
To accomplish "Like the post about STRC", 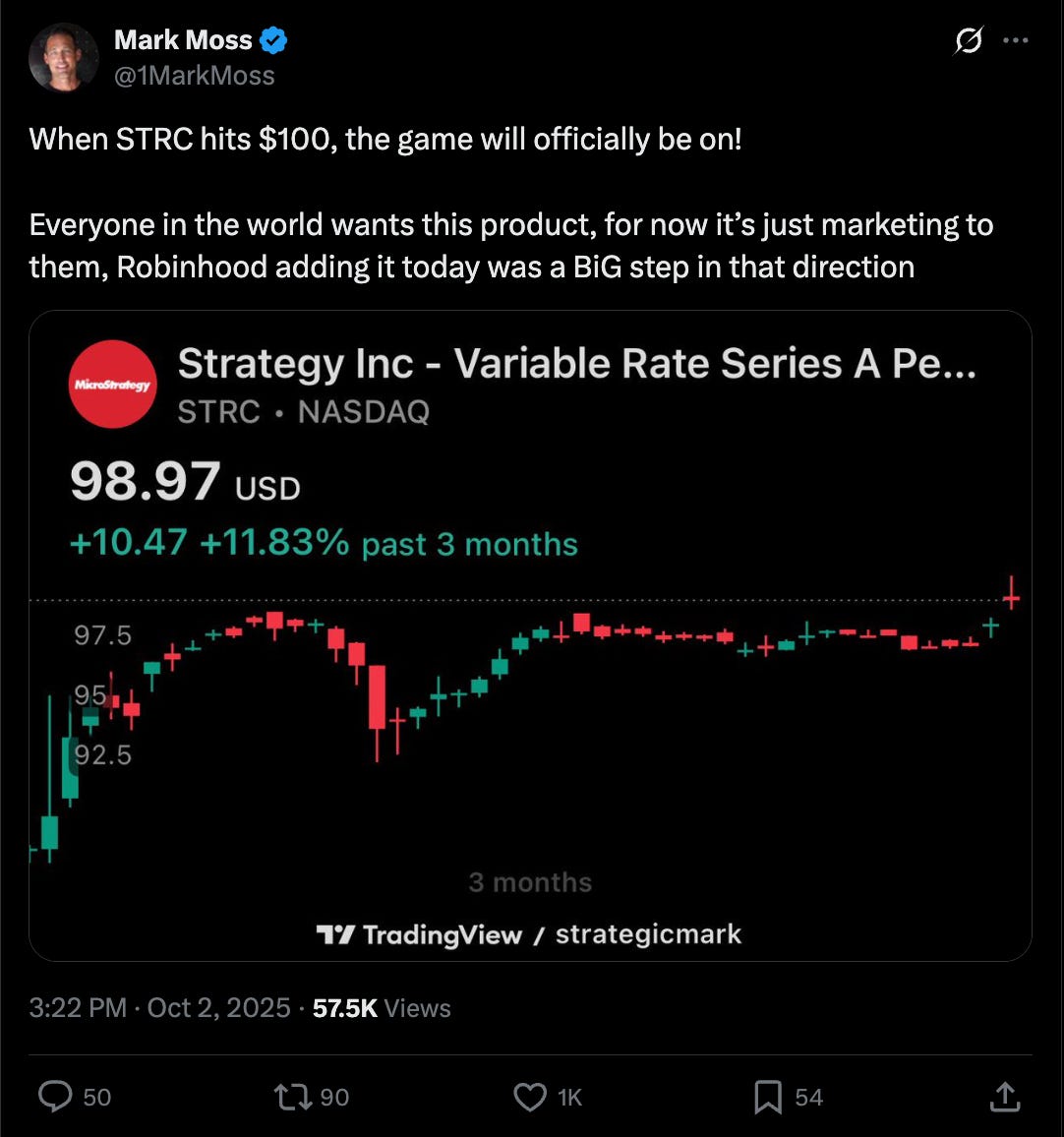I will click(x=530, y=1096).
